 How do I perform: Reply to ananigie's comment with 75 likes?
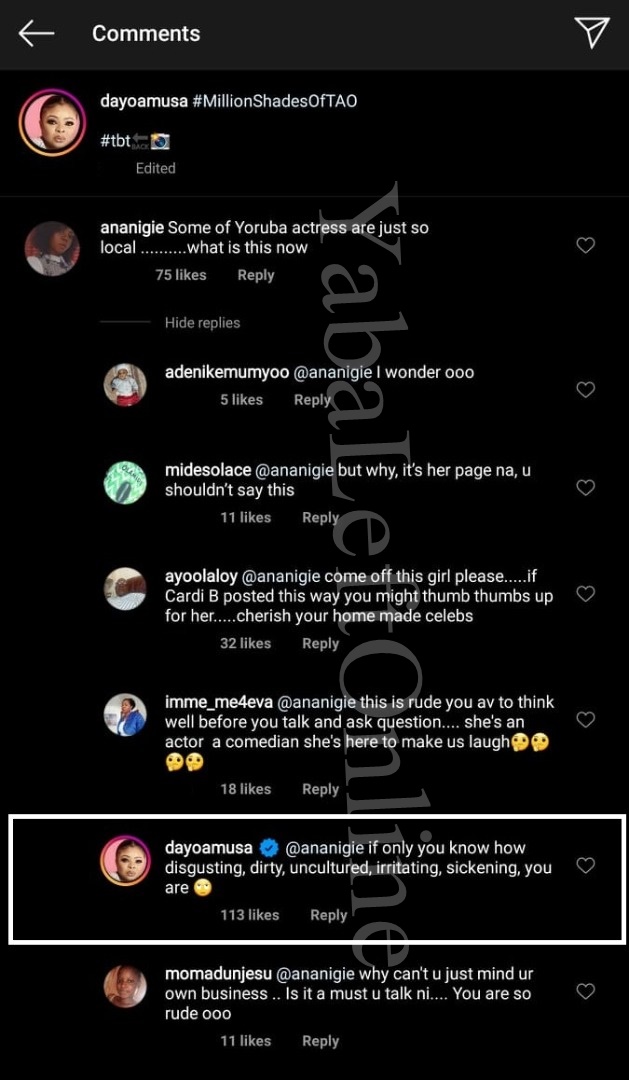(256, 275)
